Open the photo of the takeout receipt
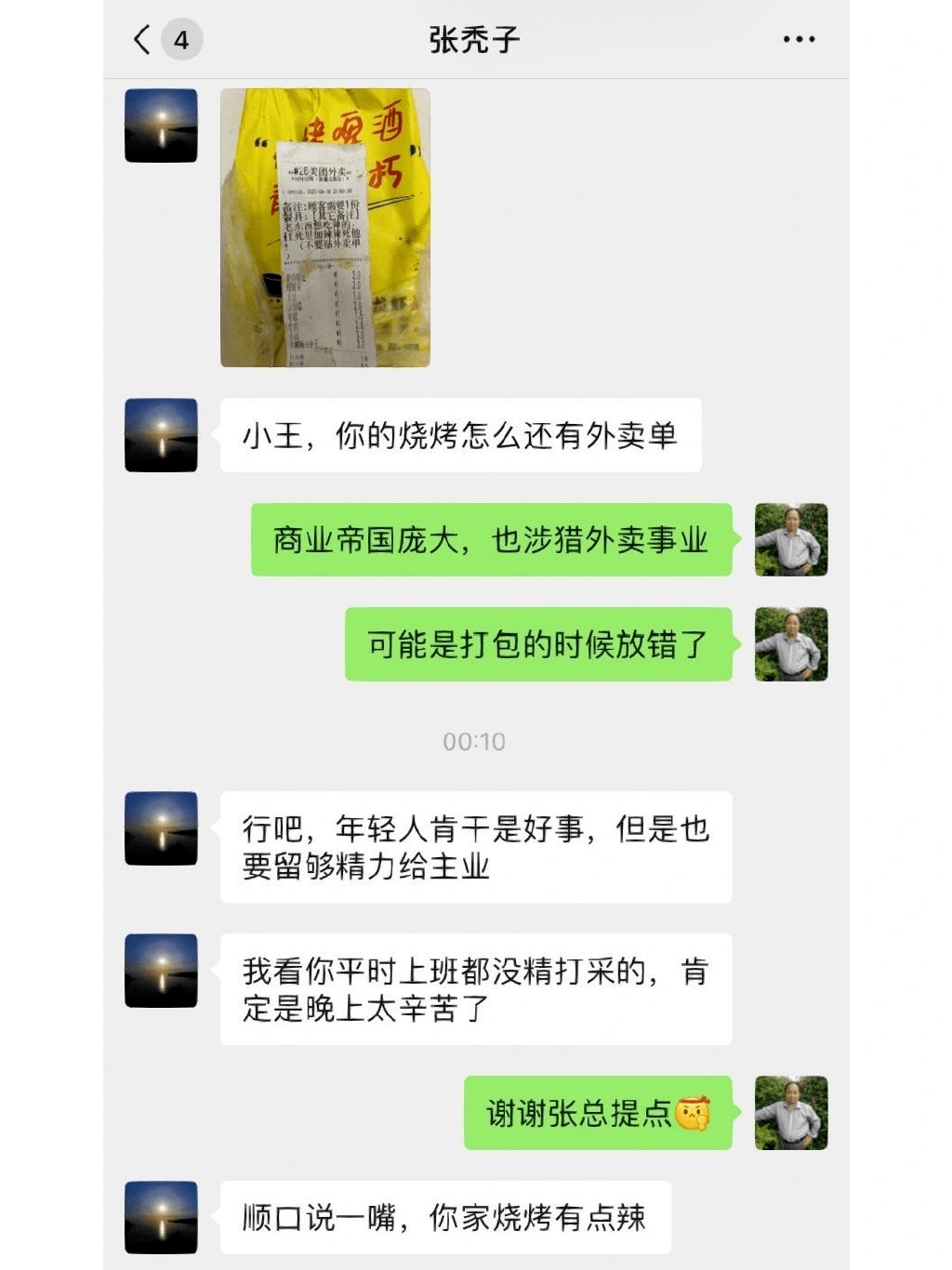Image resolution: width=952 pixels, height=1270 pixels. (x=324, y=228)
